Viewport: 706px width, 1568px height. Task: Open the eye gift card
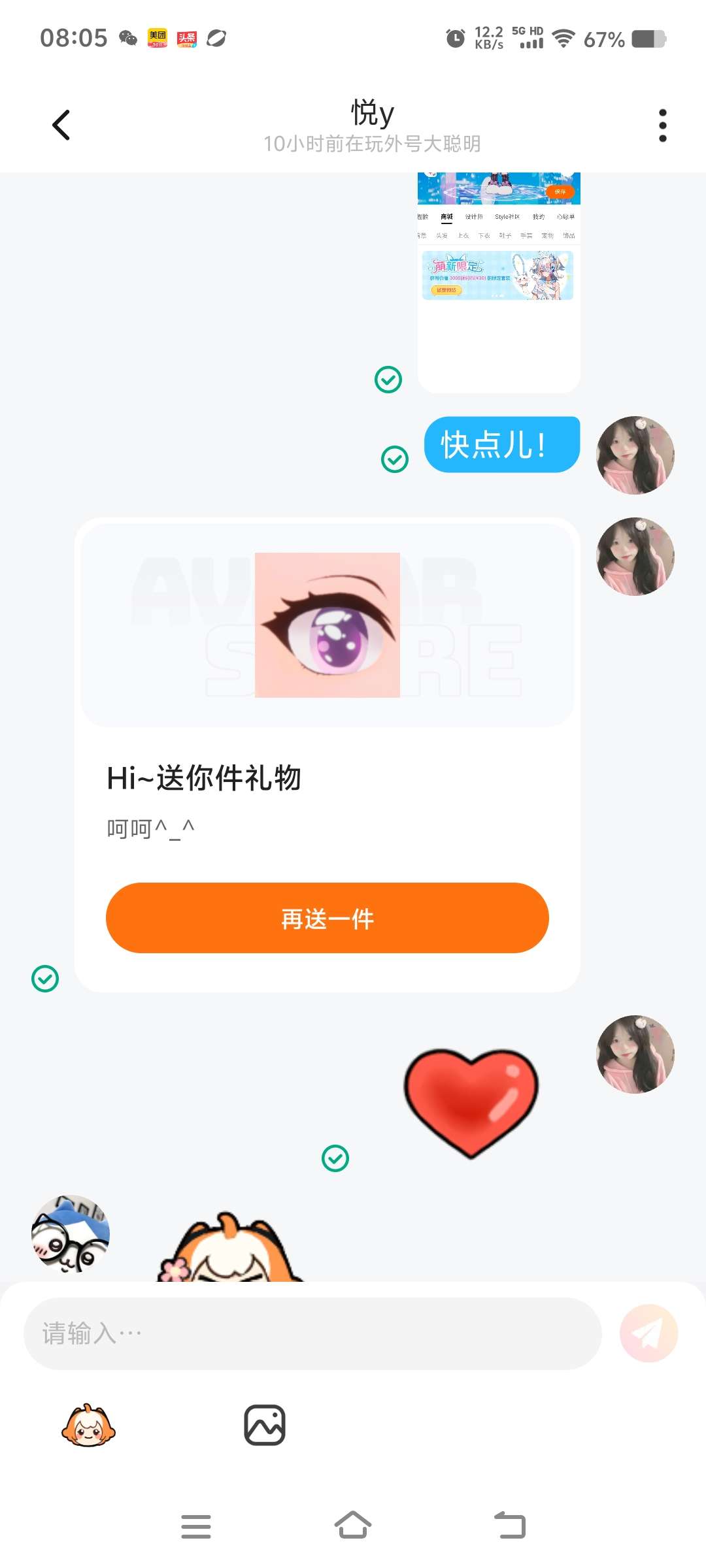pyautogui.click(x=327, y=755)
